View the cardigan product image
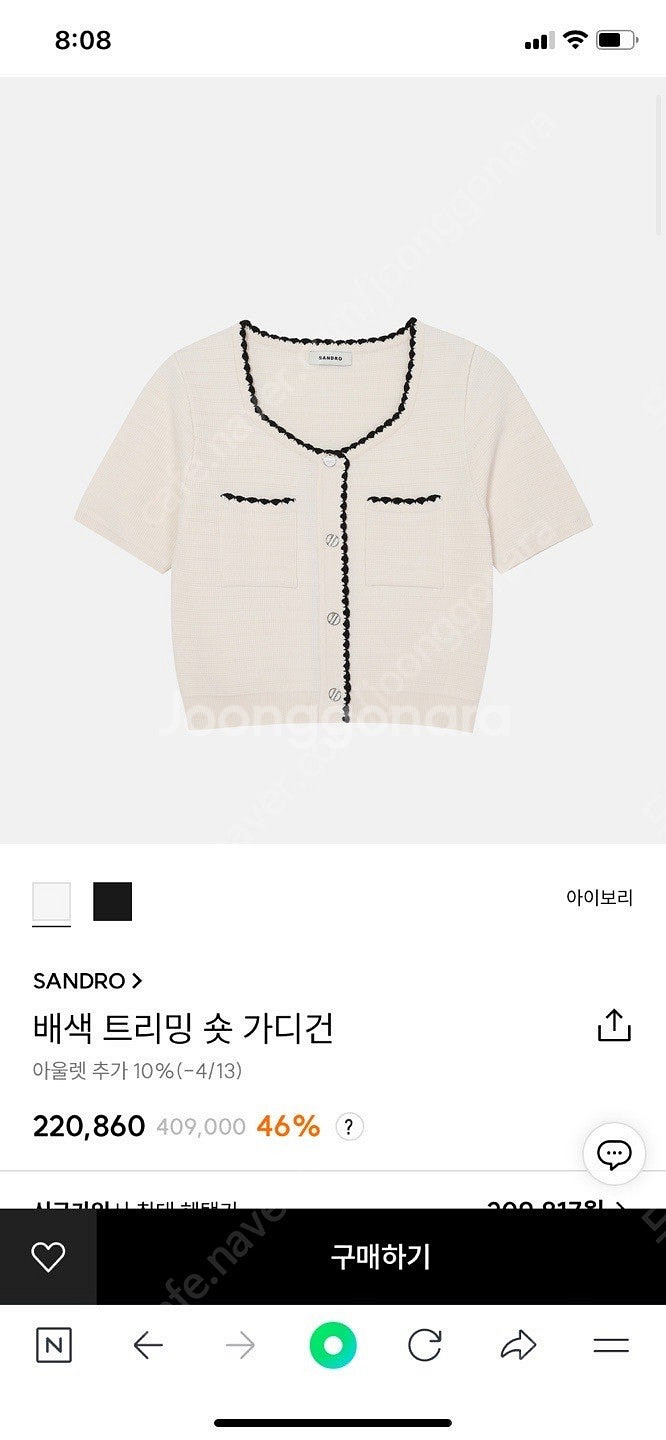This screenshot has width=666, height=1440. pos(333,525)
